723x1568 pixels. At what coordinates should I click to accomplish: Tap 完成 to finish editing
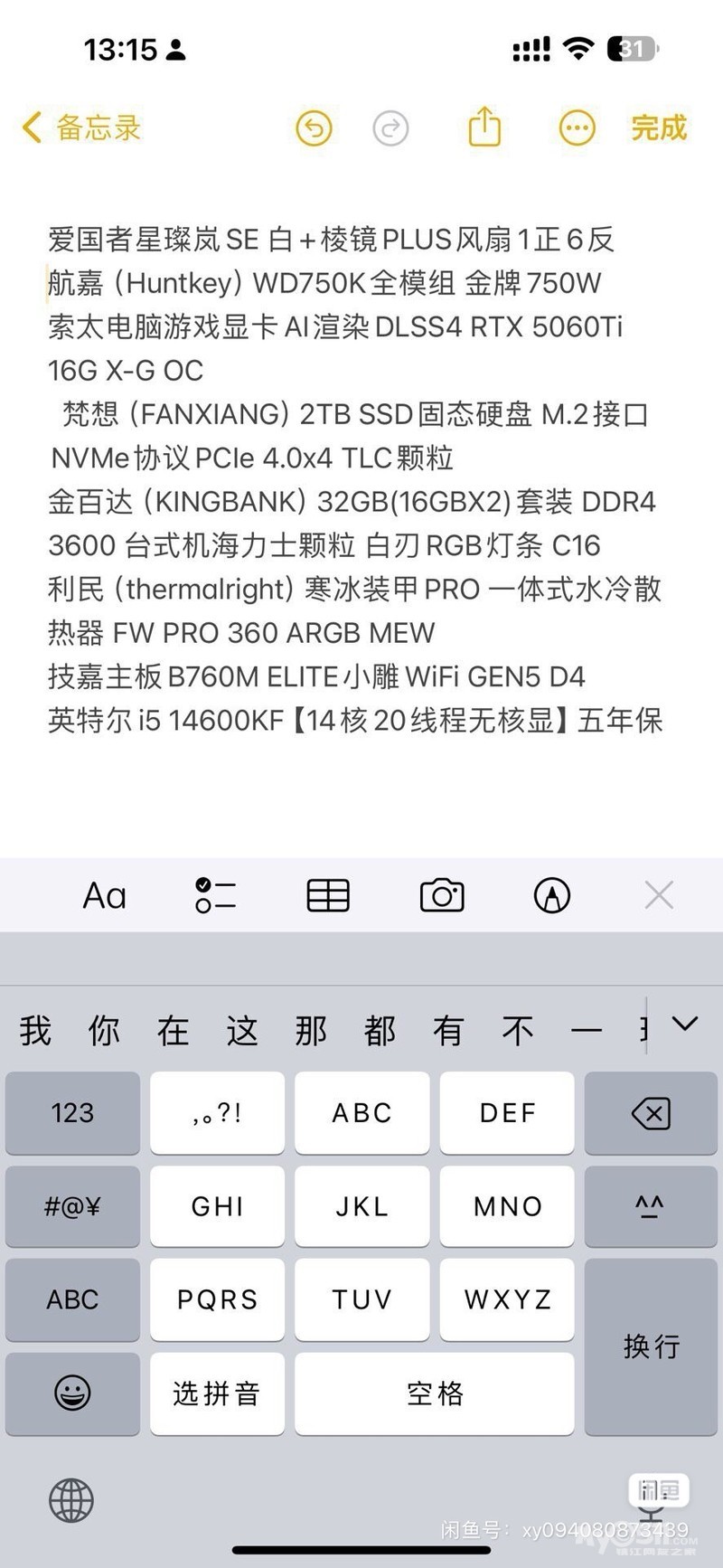point(659,128)
